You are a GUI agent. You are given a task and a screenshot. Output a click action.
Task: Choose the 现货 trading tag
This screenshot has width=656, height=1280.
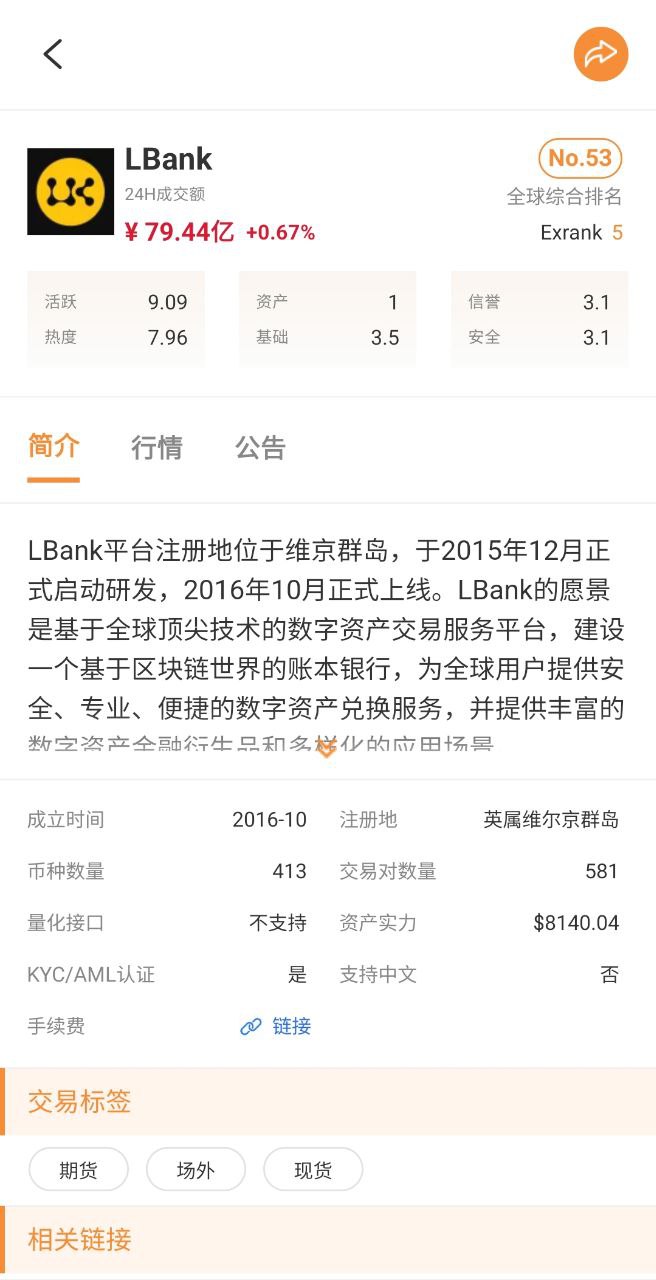[x=313, y=1170]
